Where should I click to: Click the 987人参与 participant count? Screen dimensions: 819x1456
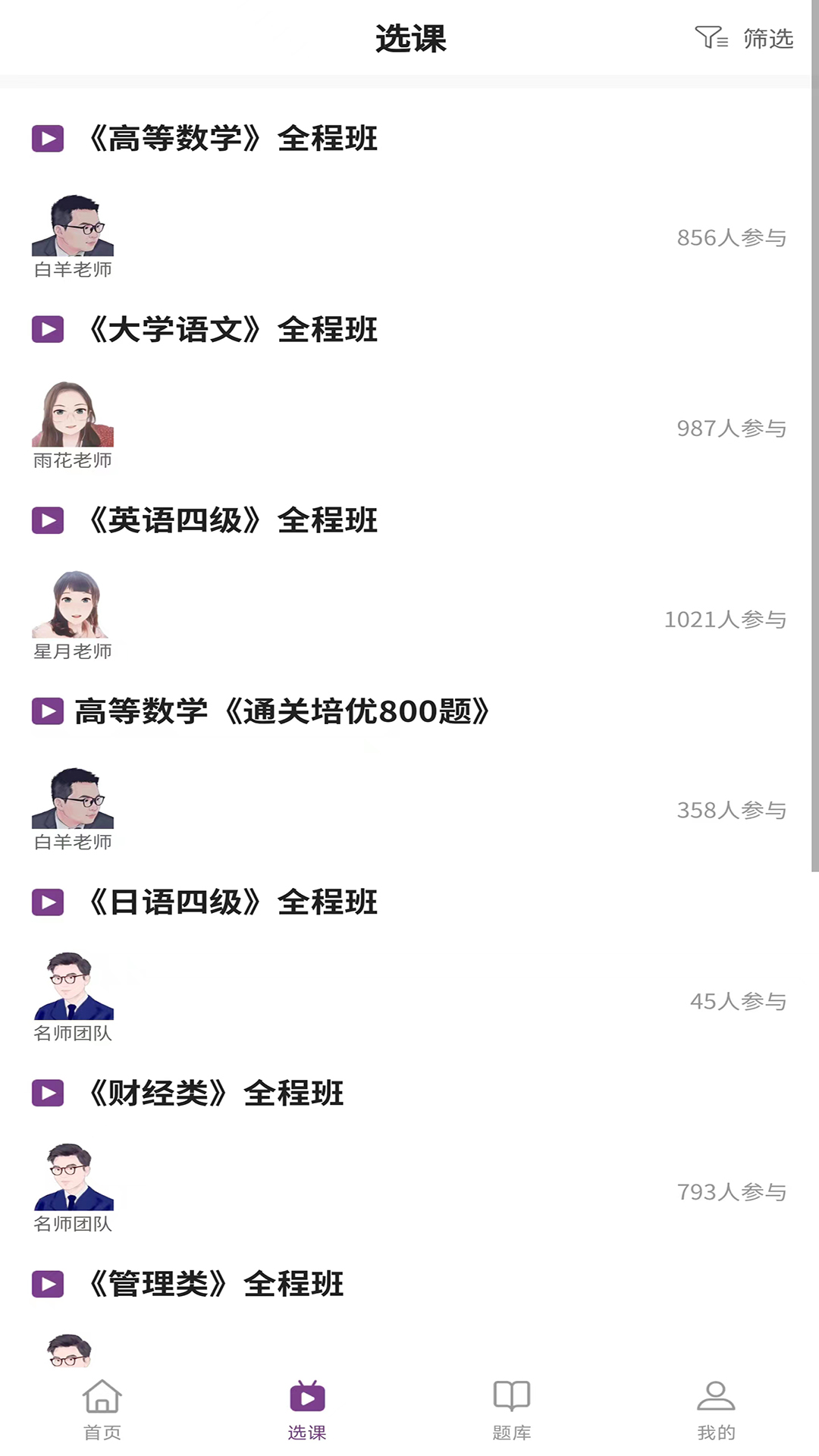730,428
